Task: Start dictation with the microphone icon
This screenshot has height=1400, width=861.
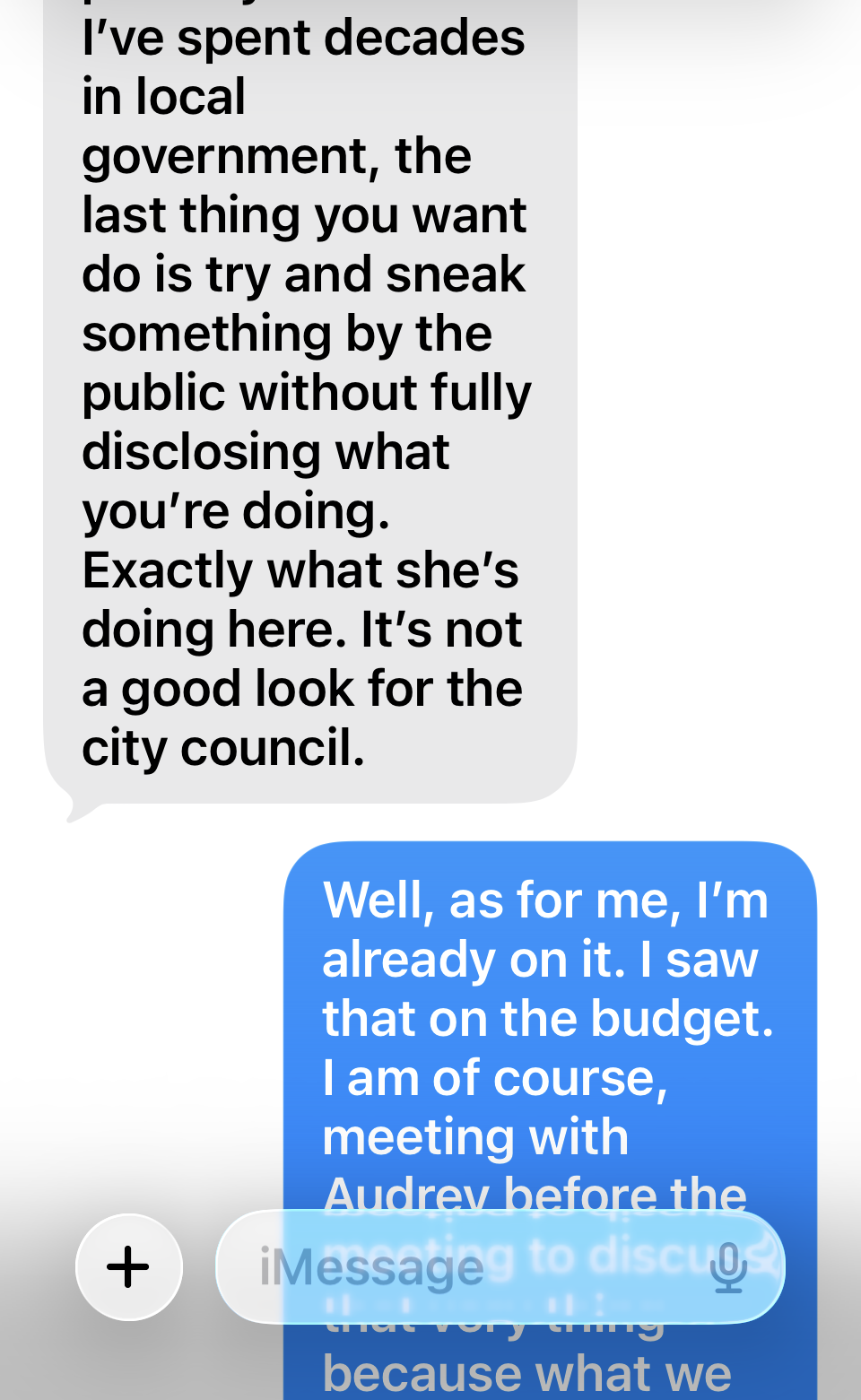Action: 728,1267
